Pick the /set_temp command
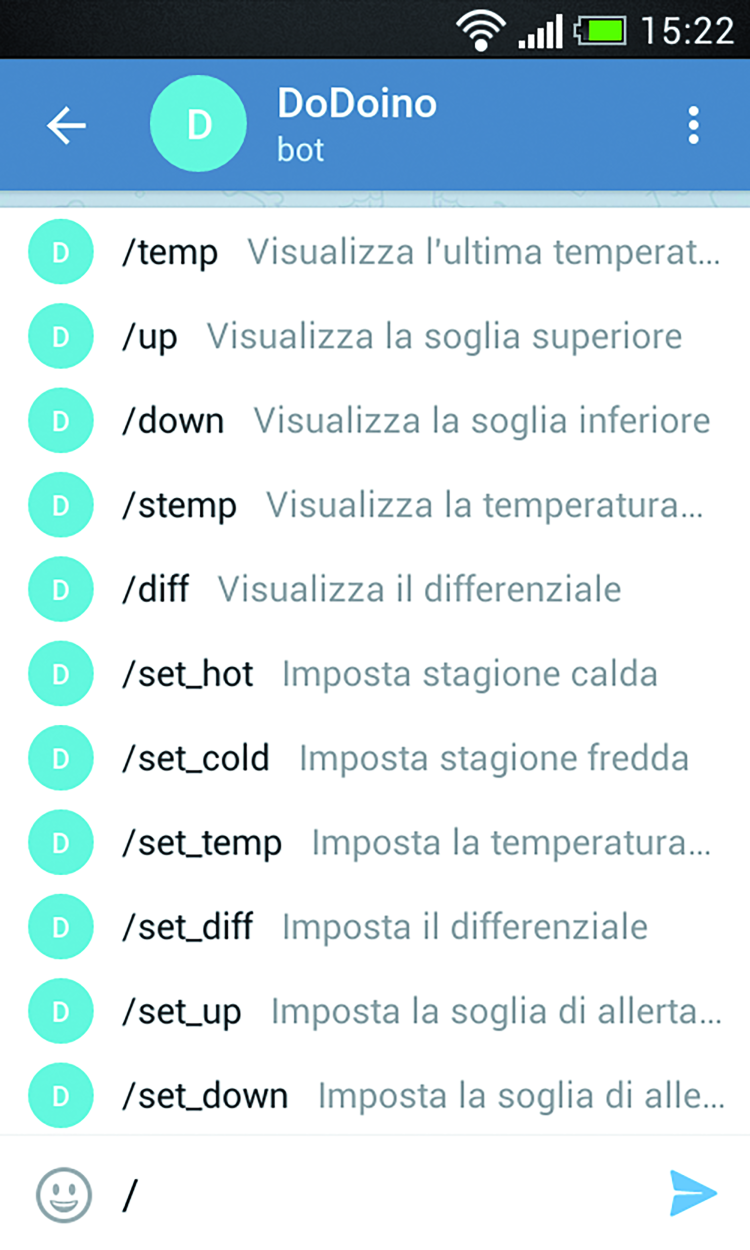Viewport: 750px width, 1250px height. (x=375, y=843)
